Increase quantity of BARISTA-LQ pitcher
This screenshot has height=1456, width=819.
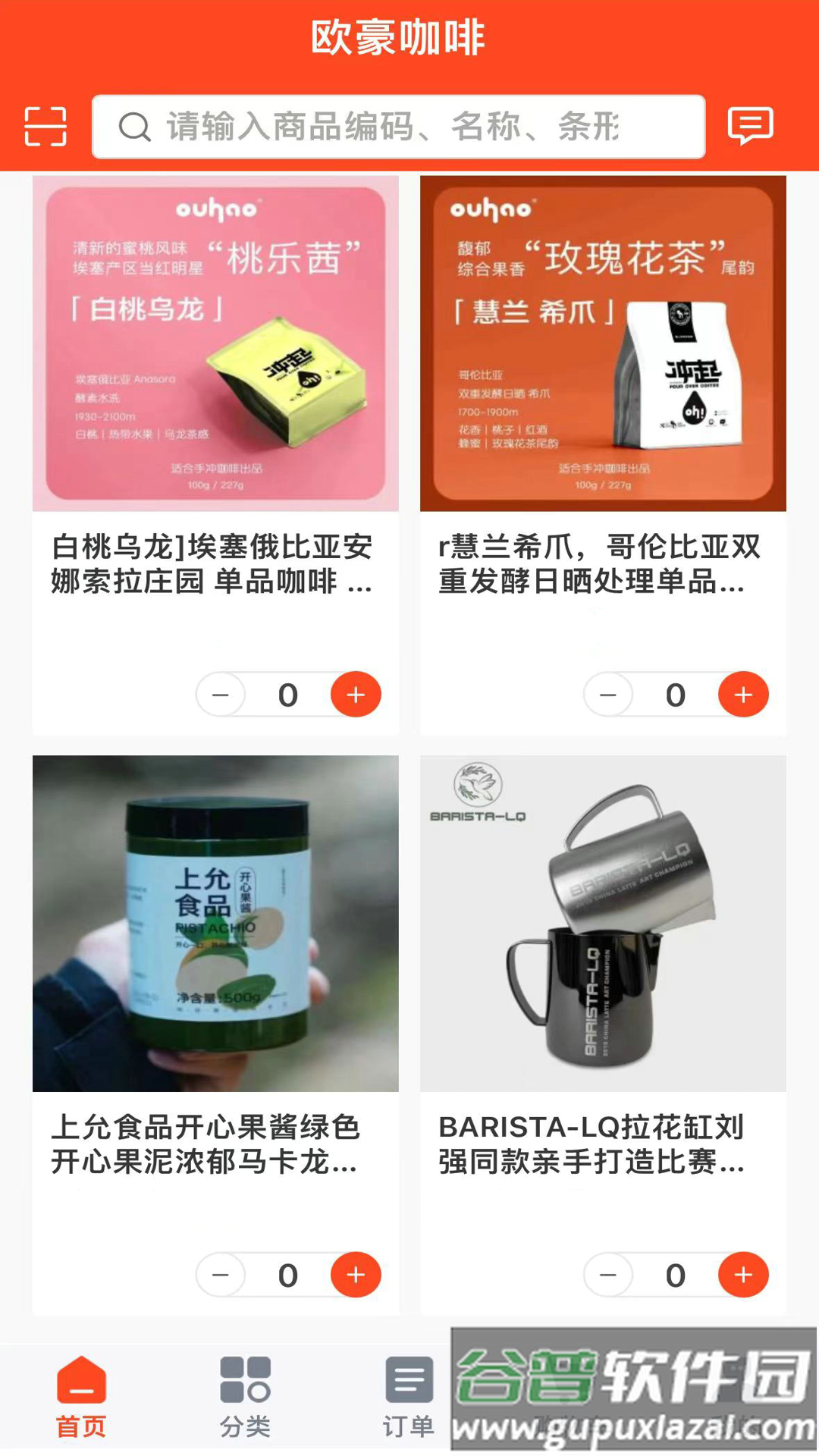742,1275
